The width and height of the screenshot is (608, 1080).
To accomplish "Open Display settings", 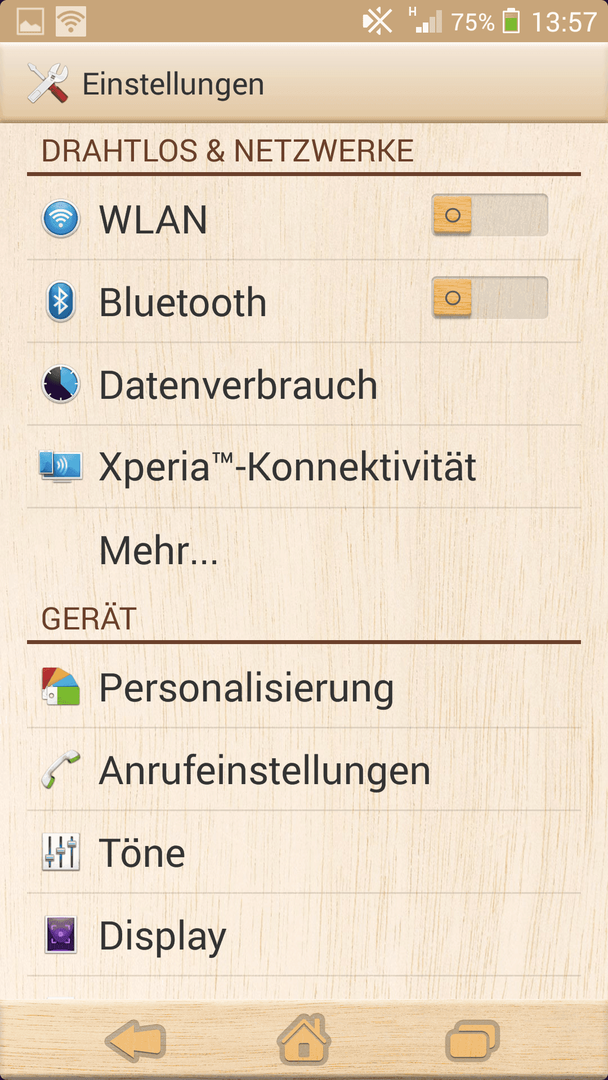I will 304,935.
